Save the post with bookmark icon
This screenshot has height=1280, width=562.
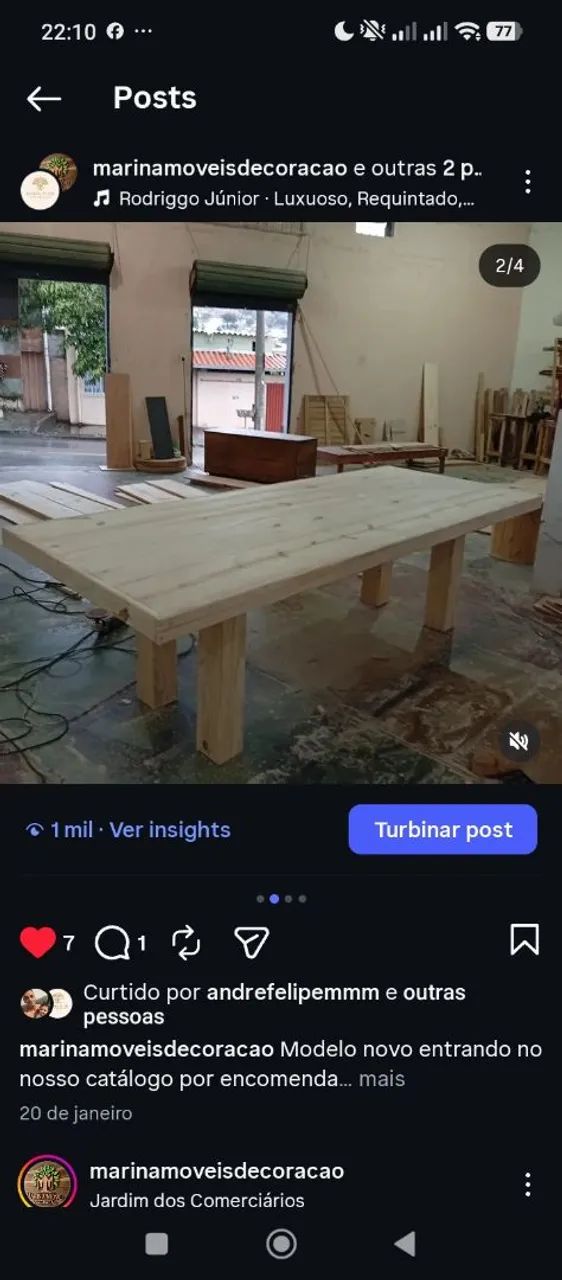pyautogui.click(x=525, y=940)
